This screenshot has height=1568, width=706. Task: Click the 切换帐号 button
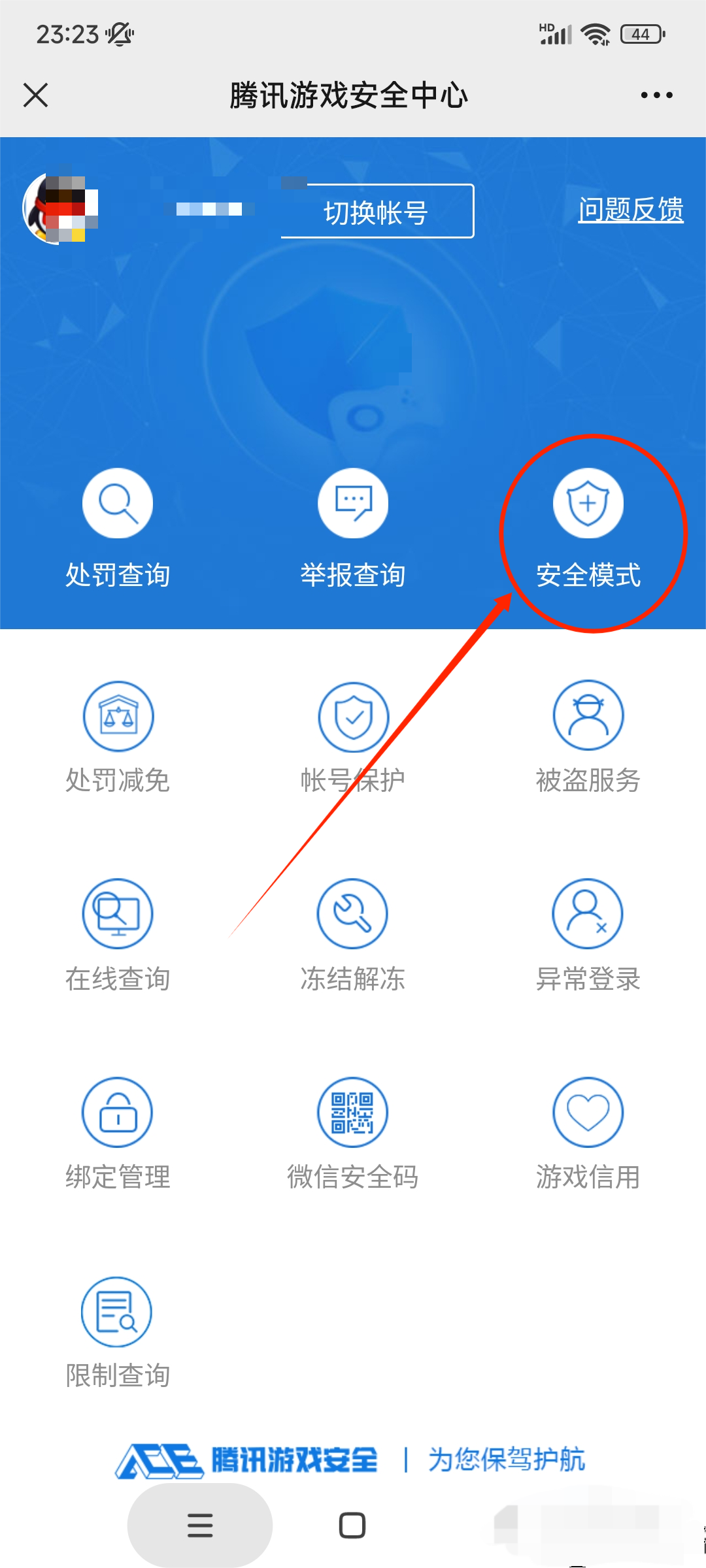377,210
